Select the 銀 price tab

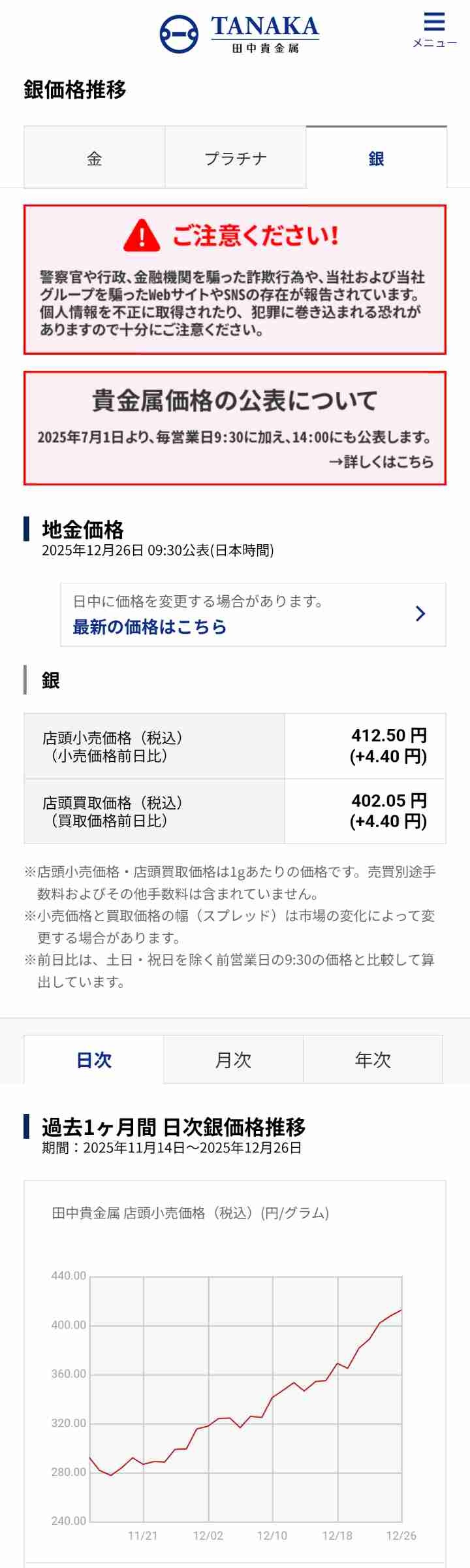point(376,158)
